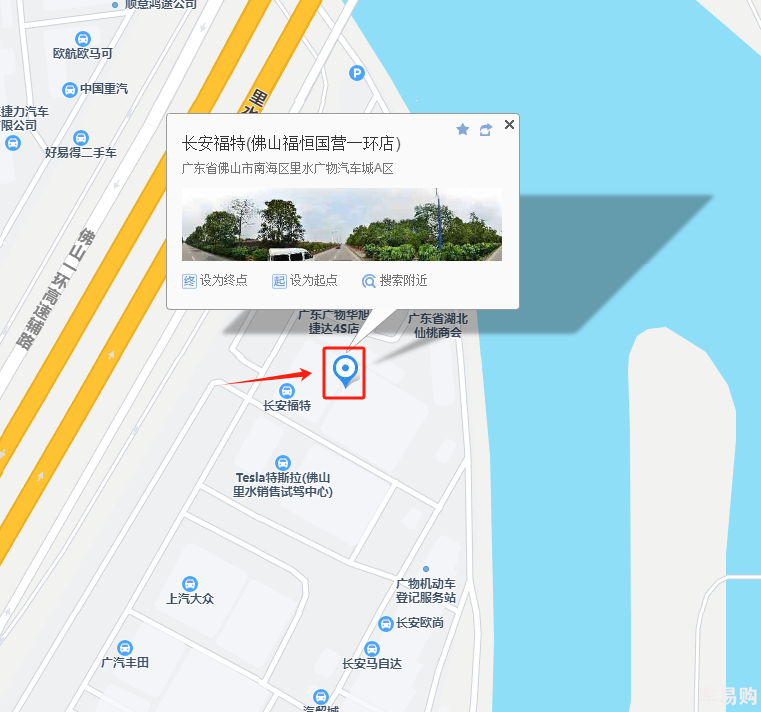
Task: Select the 广物机动车登记服务站 marker
Action: [x=426, y=569]
